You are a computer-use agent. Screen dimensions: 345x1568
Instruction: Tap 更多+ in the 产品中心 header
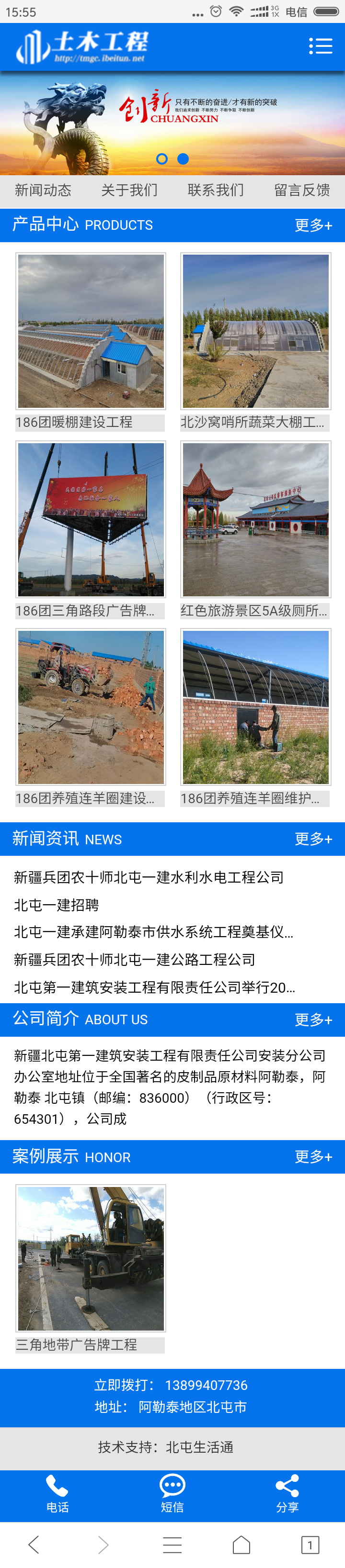[313, 225]
